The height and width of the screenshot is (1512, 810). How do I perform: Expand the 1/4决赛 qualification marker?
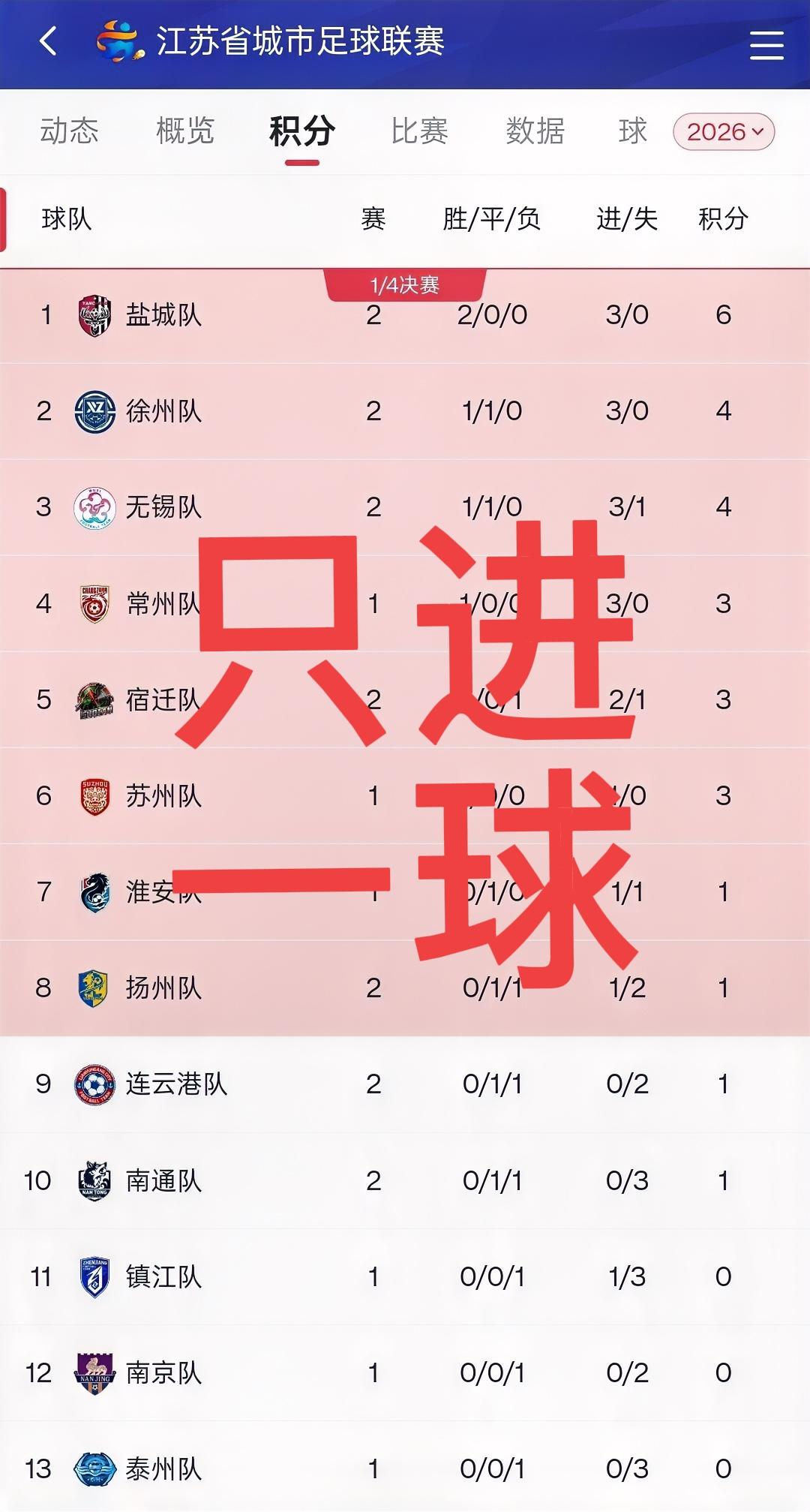pyautogui.click(x=405, y=284)
